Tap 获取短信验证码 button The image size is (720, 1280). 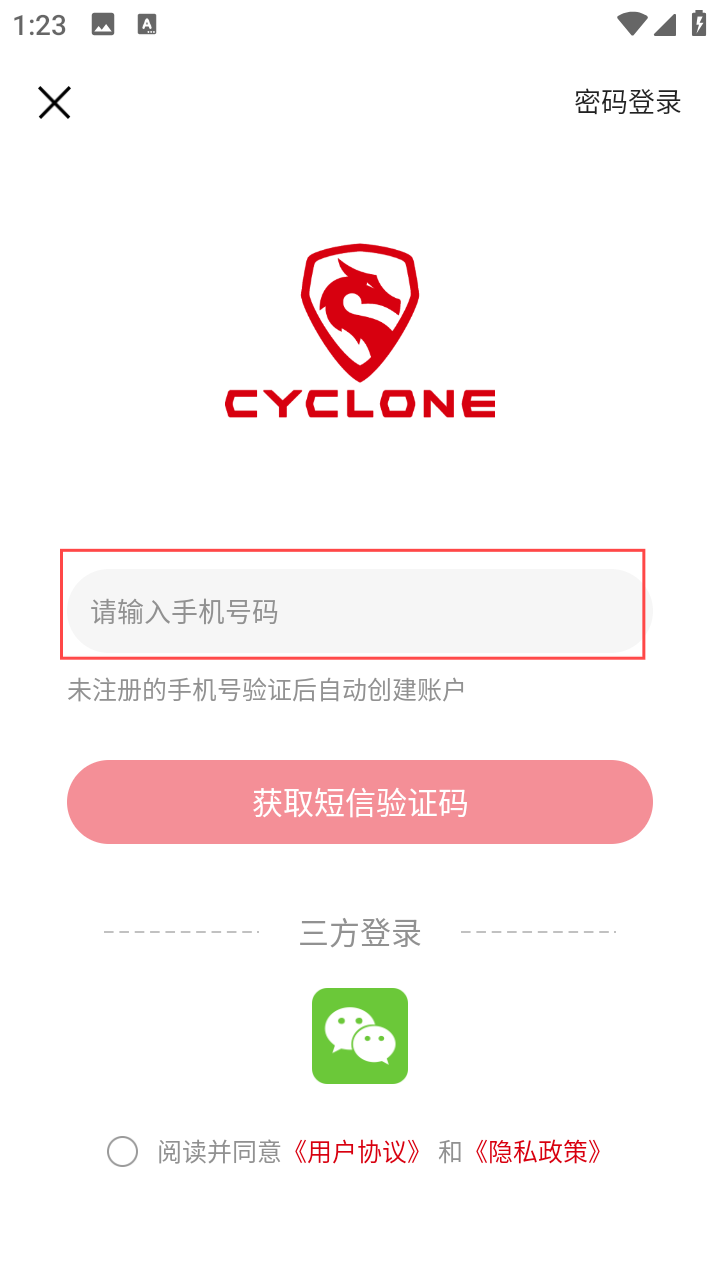click(360, 802)
